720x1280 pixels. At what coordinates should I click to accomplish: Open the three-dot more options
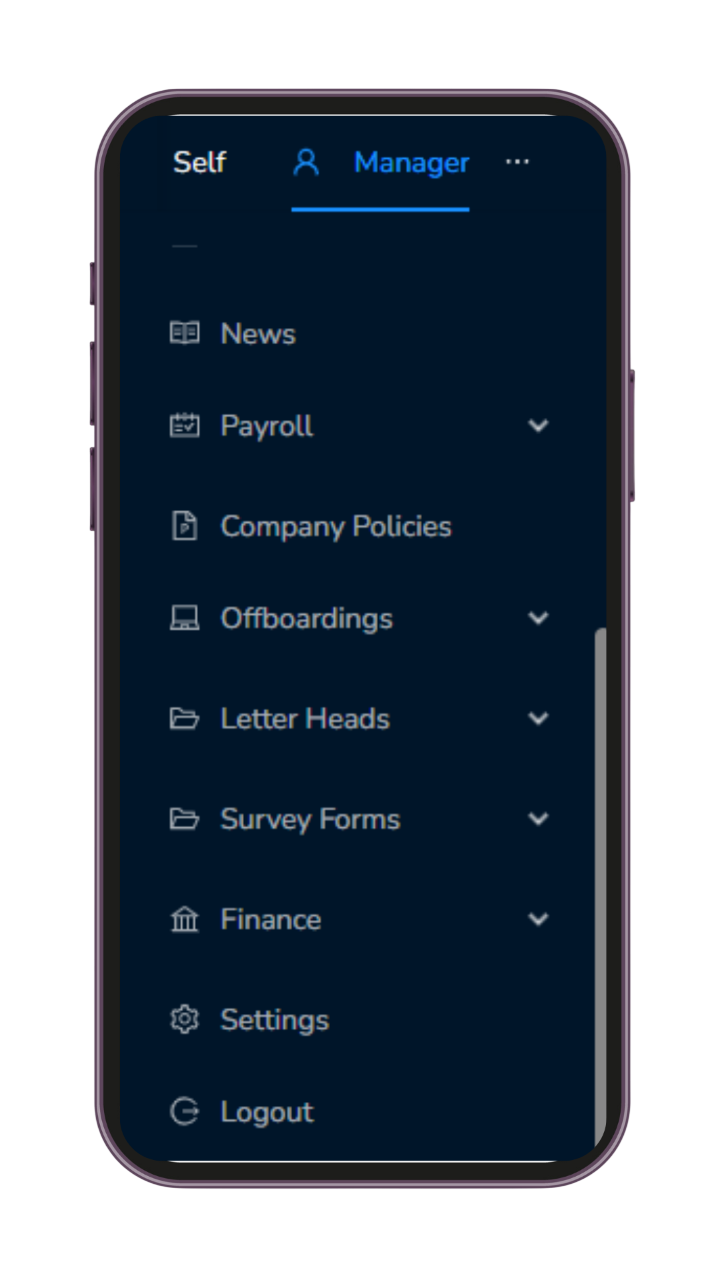point(517,162)
